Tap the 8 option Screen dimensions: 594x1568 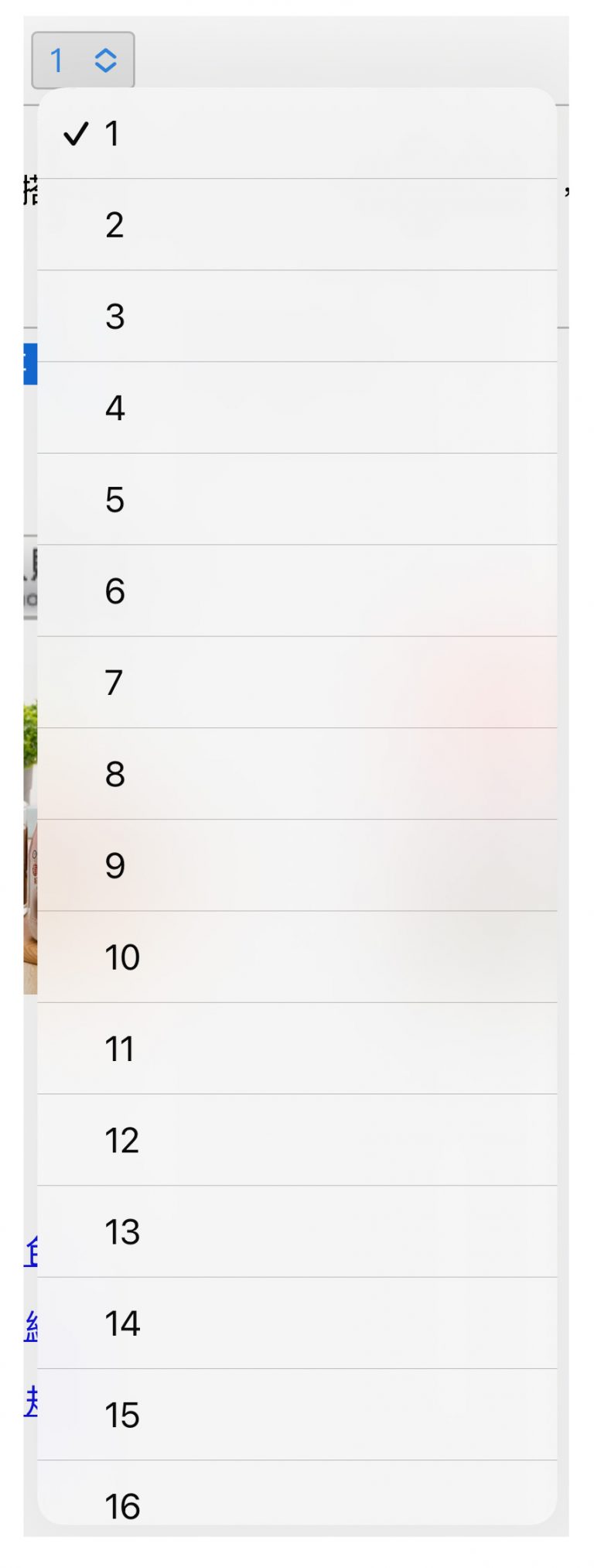point(297,773)
